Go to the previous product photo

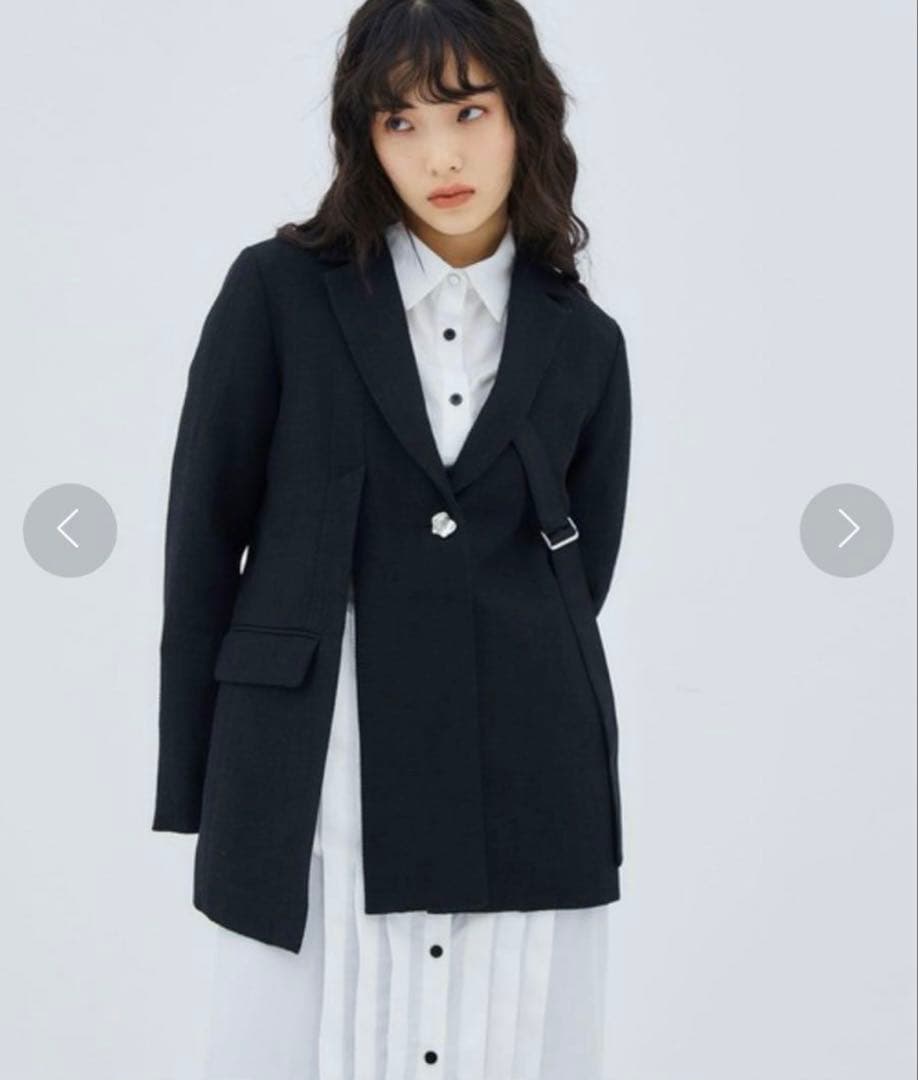pyautogui.click(x=69, y=530)
